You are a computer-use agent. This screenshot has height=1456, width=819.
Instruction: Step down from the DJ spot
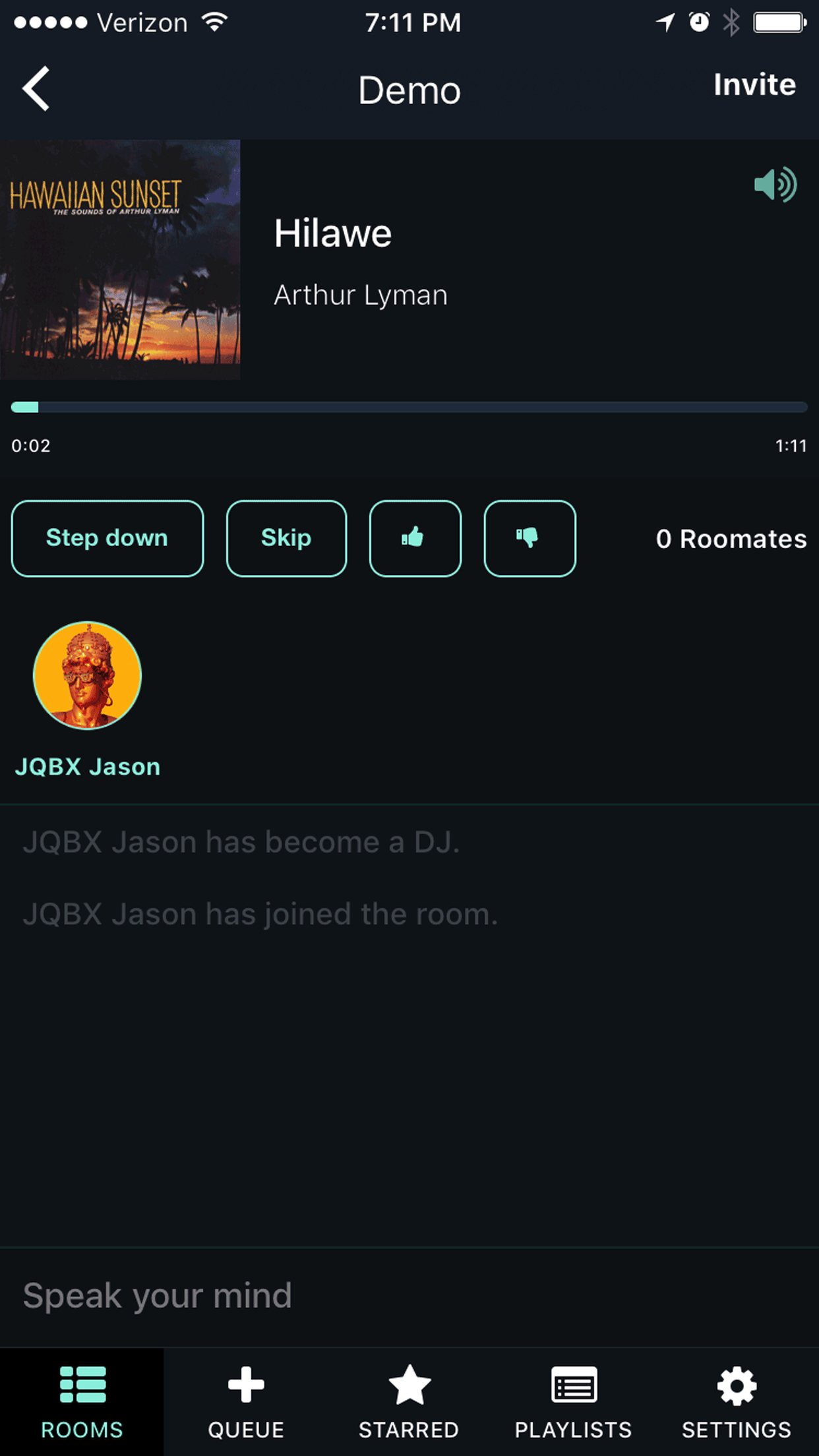[107, 538]
